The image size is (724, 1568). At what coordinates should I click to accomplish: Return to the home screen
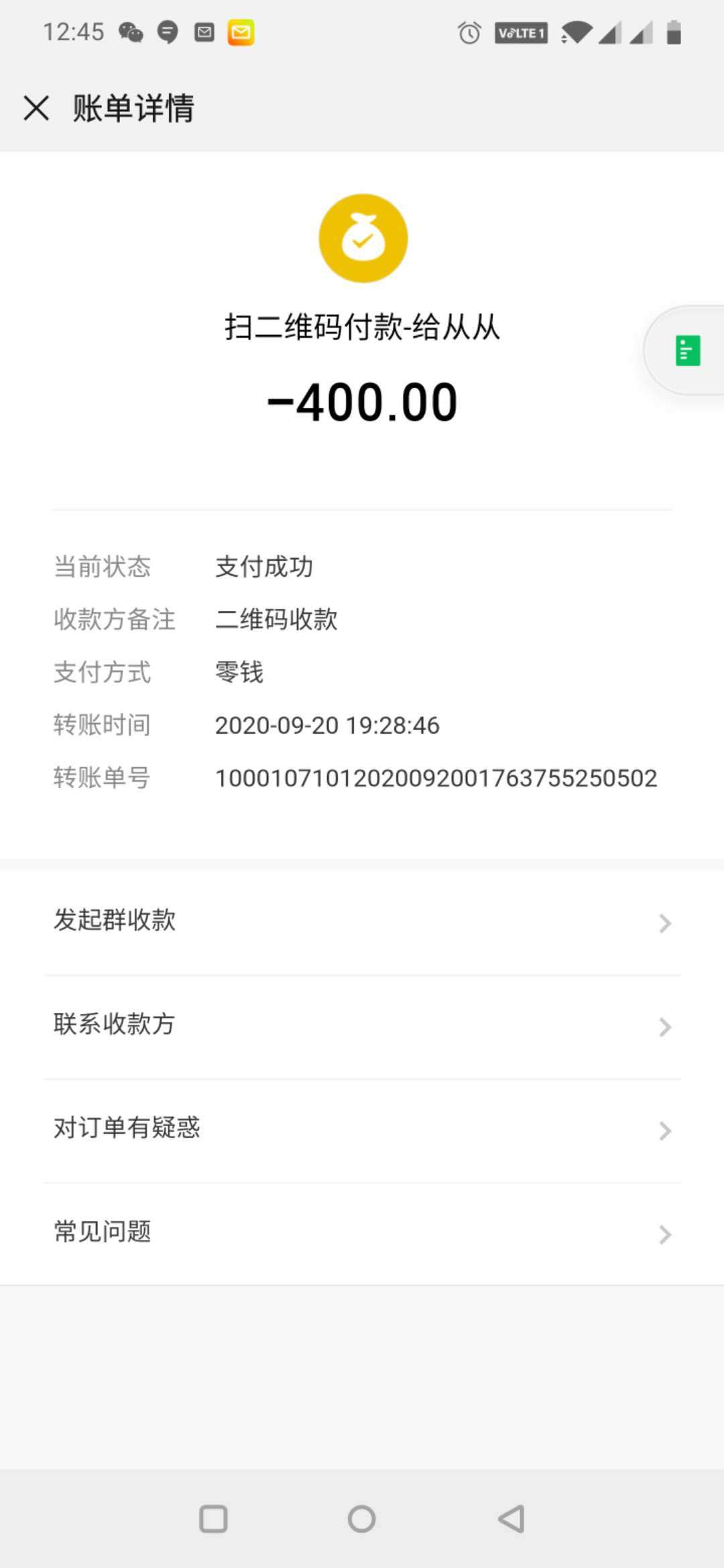362,1518
